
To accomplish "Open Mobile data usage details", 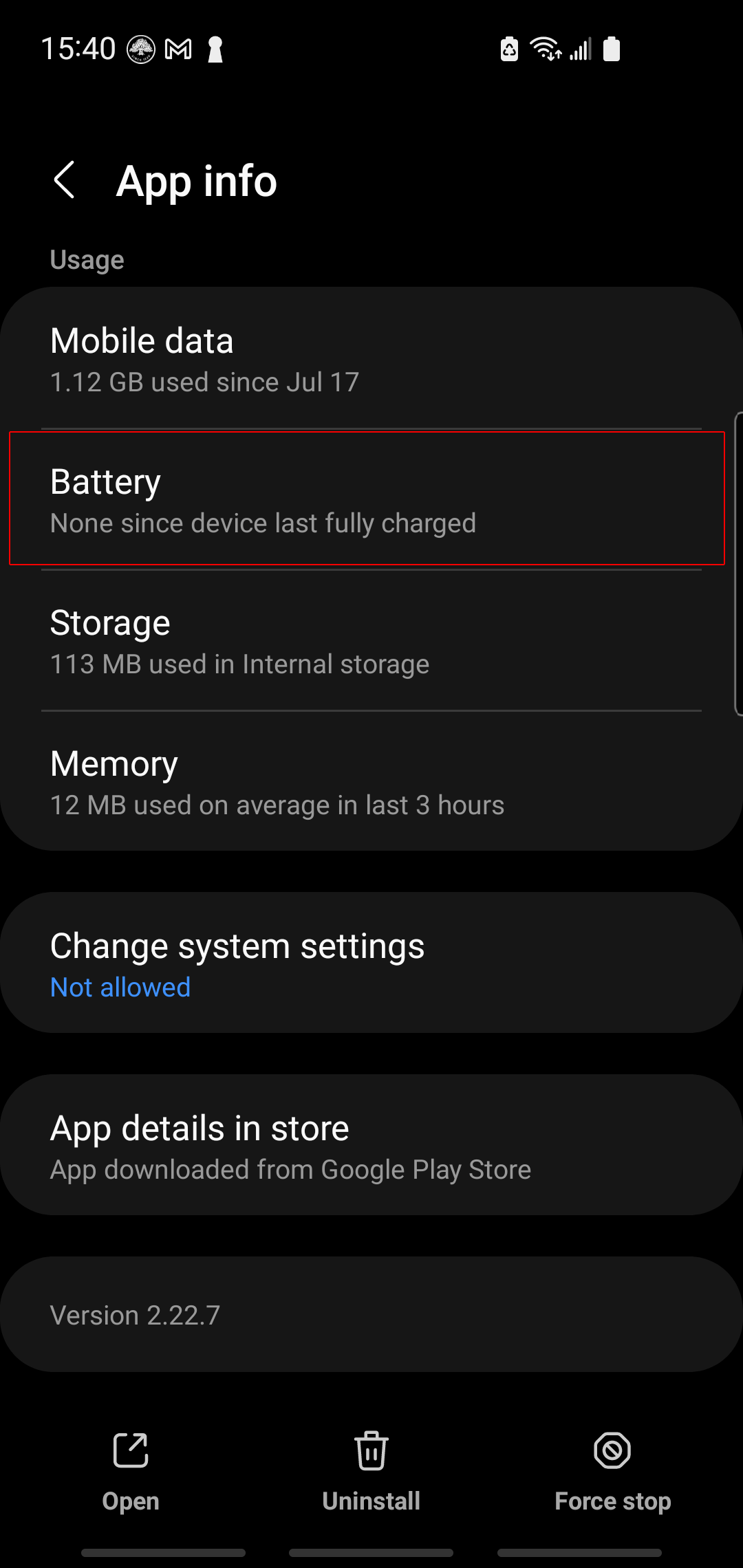I will [x=371, y=360].
